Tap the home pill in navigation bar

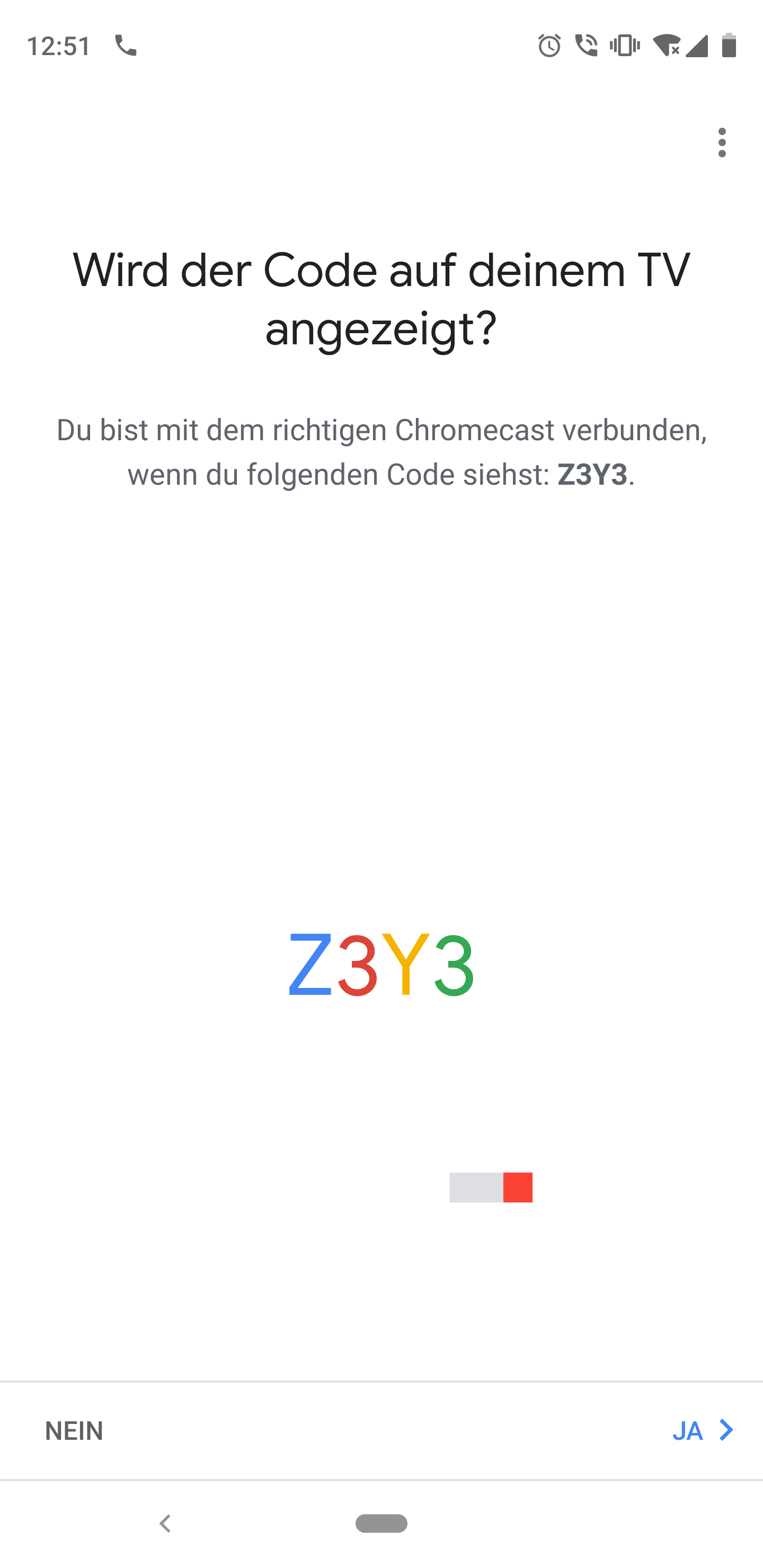381,1524
